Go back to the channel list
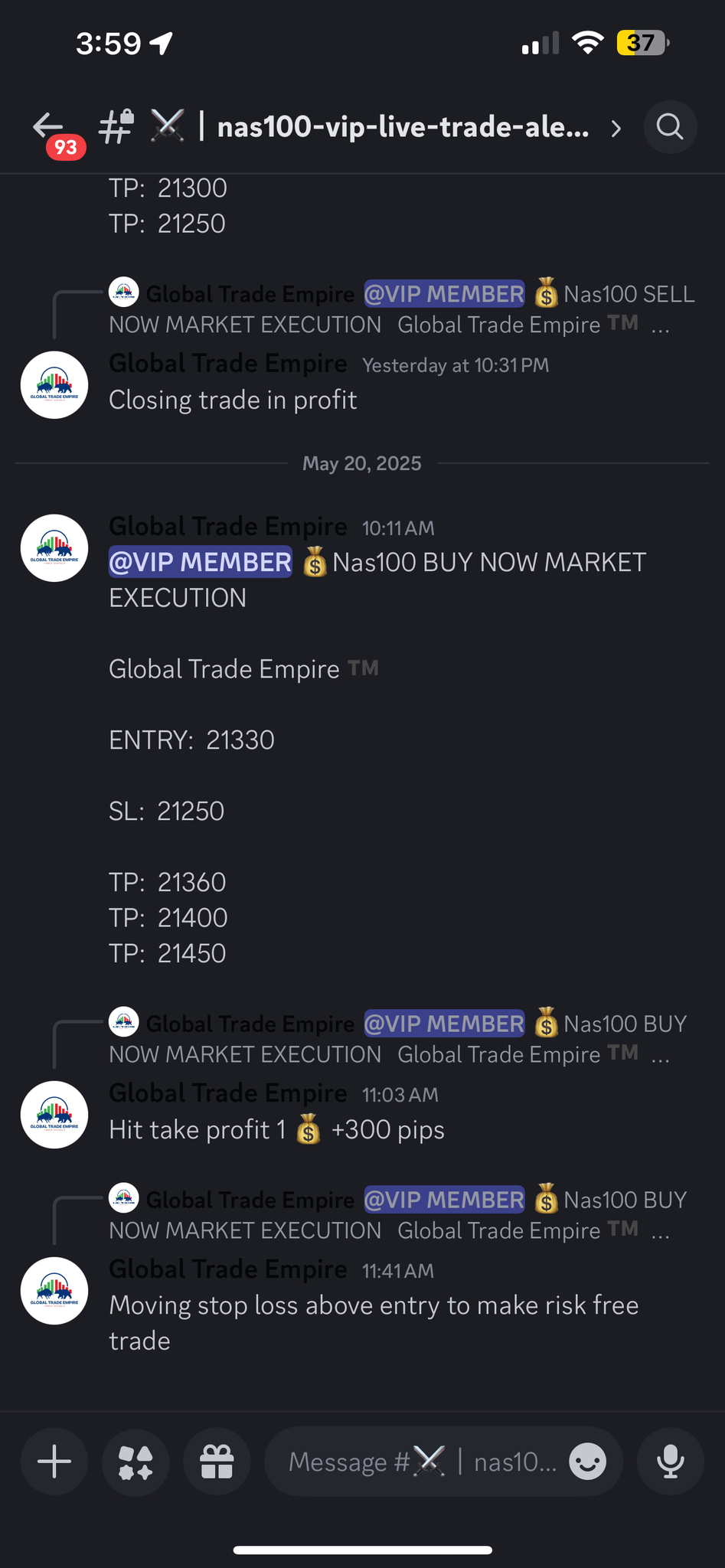 pos(48,126)
